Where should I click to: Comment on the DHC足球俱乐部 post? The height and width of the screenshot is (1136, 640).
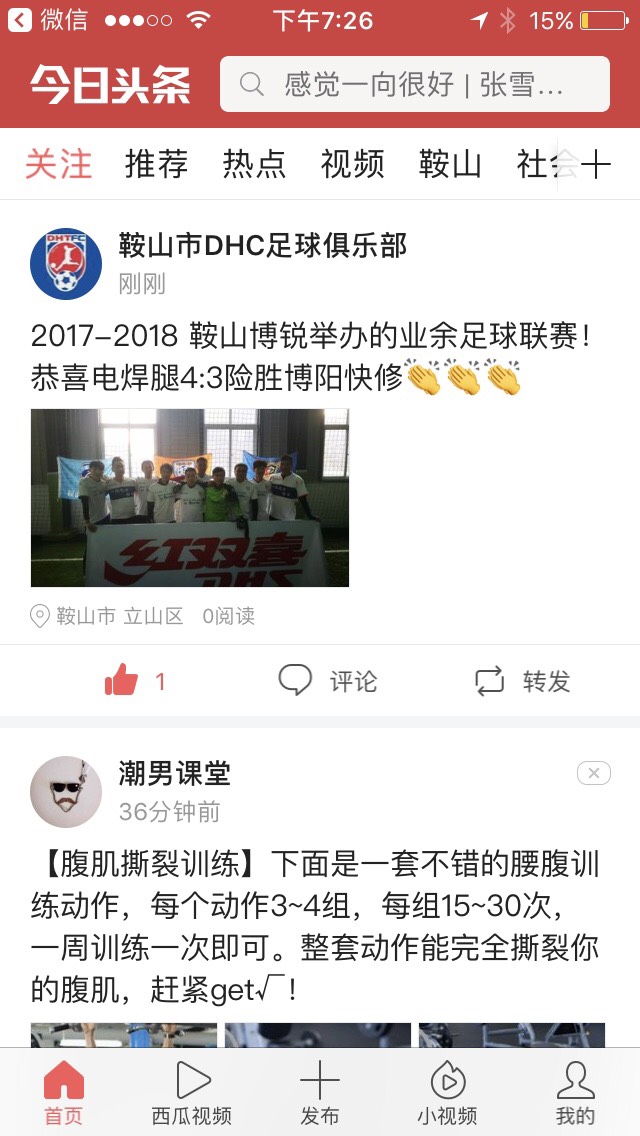(x=328, y=682)
